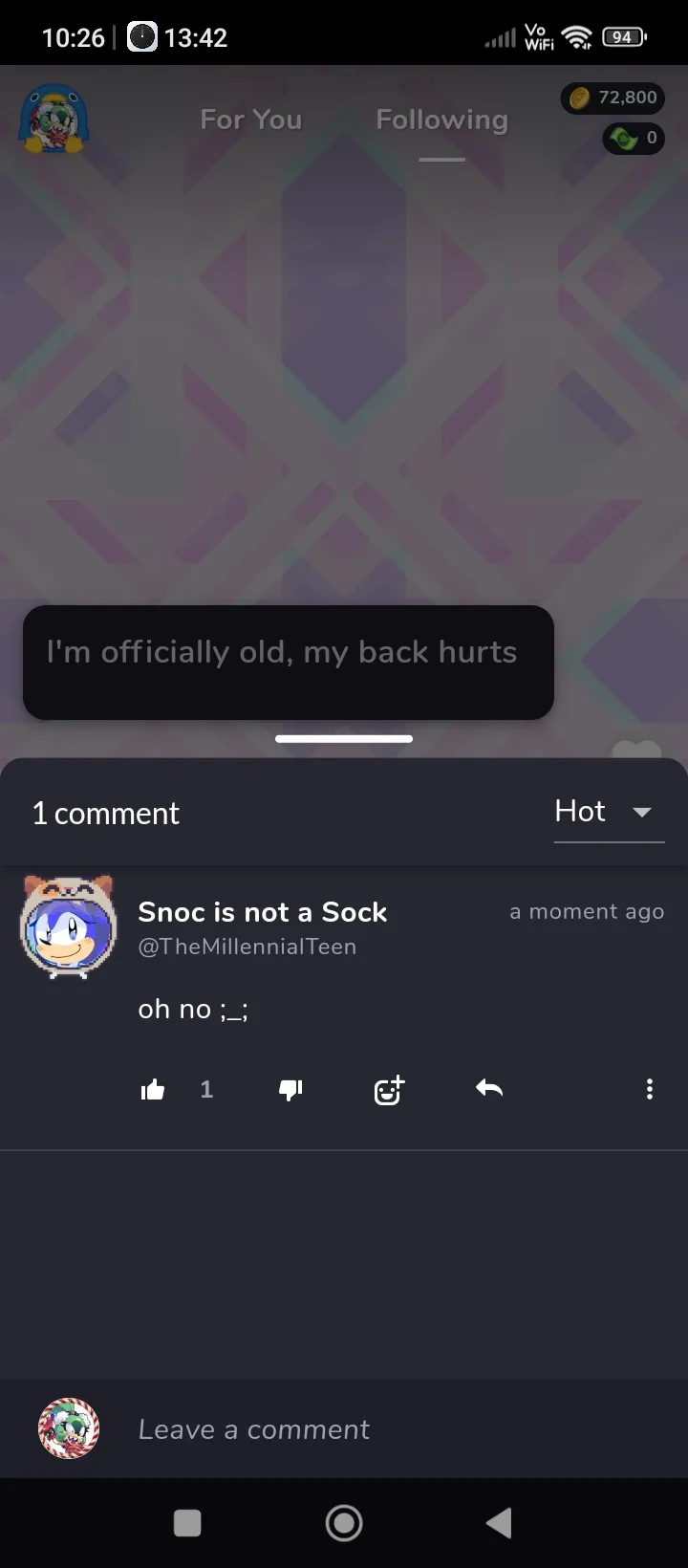
Task: Add an emoji reaction to the comment
Action: 389,1089
